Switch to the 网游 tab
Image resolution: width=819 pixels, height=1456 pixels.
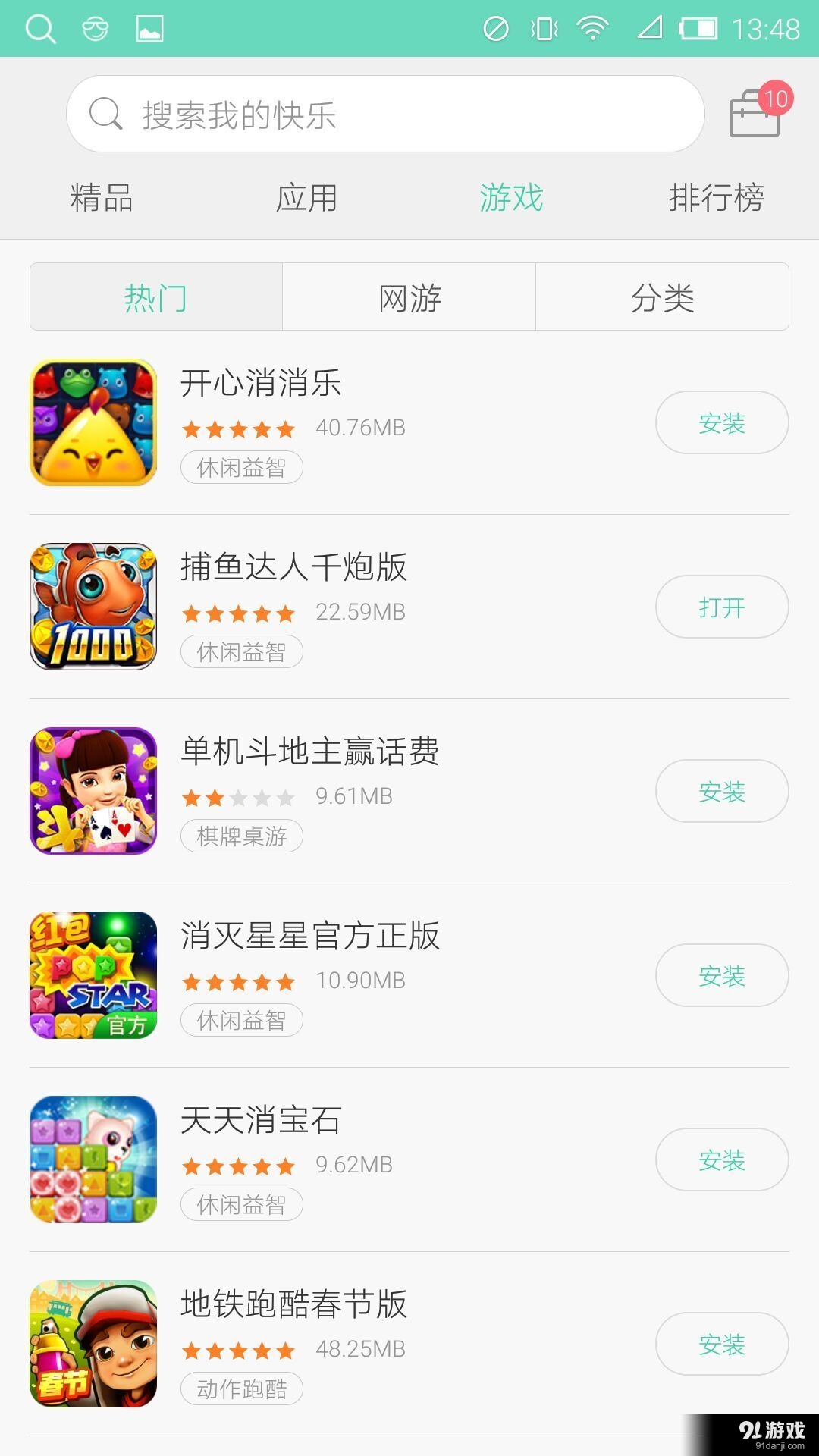pyautogui.click(x=408, y=297)
